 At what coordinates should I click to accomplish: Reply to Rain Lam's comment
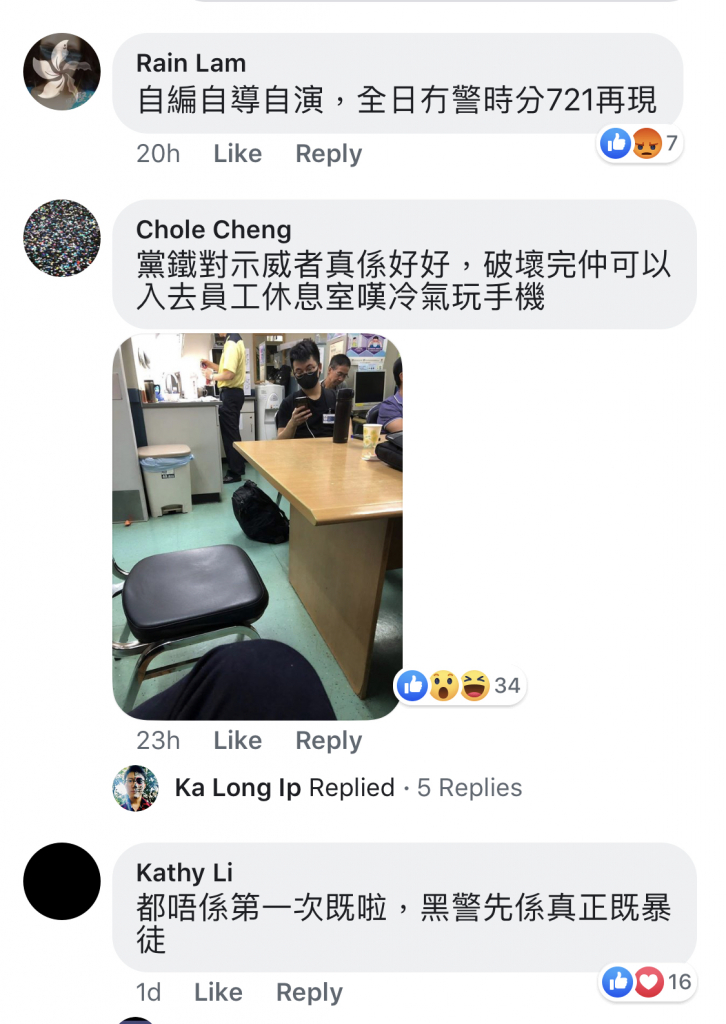[x=328, y=154]
